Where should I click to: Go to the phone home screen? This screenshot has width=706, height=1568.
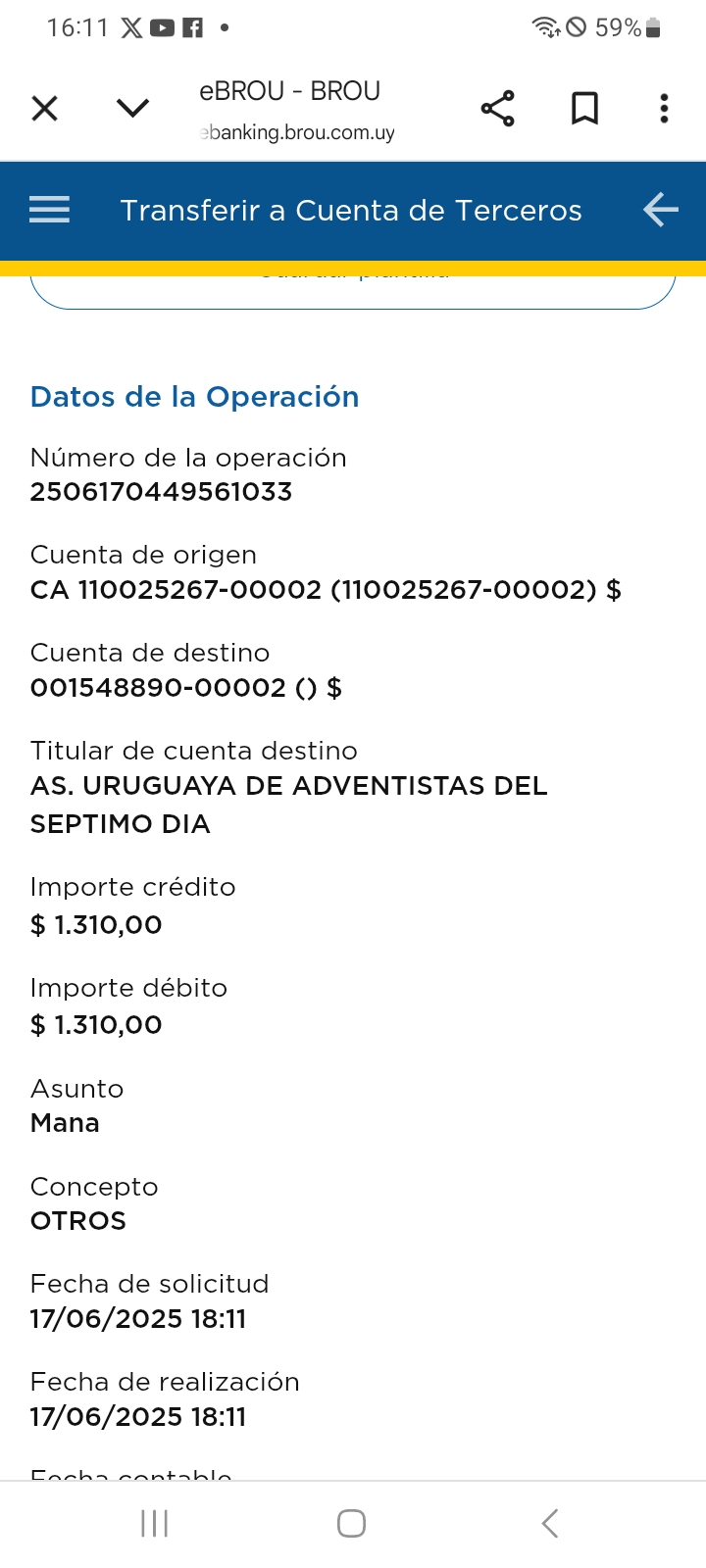pyautogui.click(x=351, y=1523)
